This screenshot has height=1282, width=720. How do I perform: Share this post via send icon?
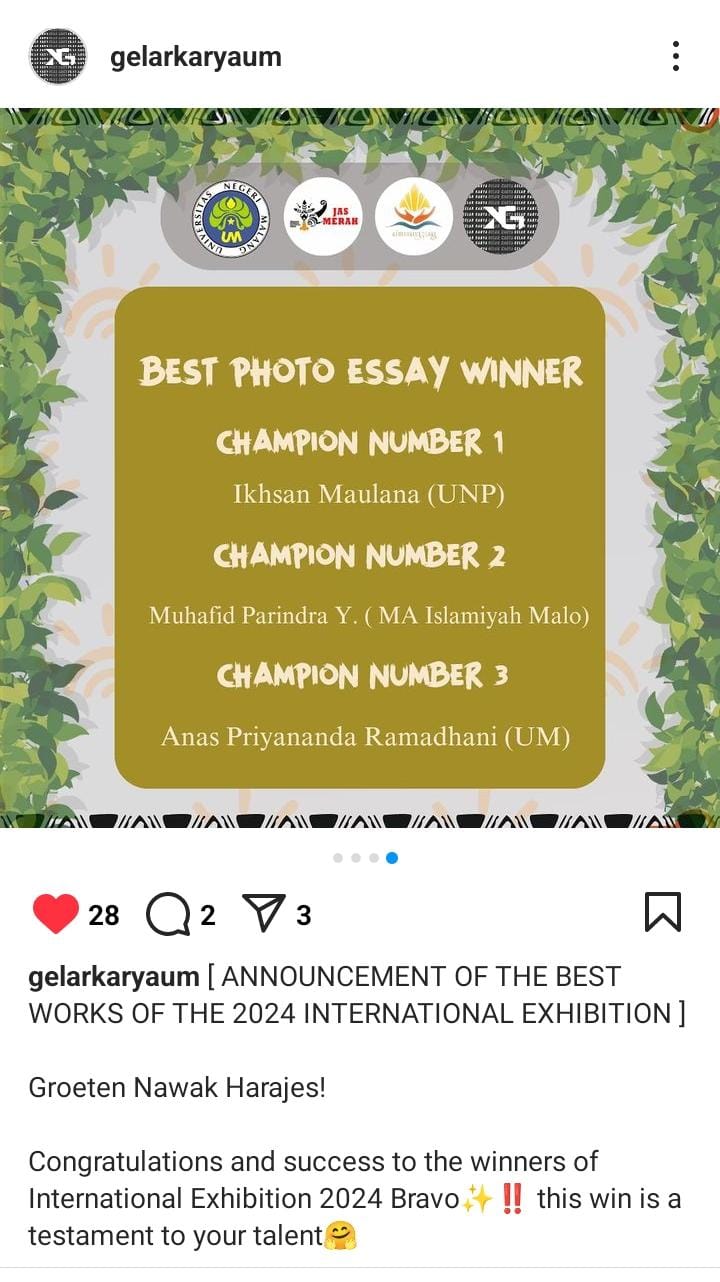(265, 914)
